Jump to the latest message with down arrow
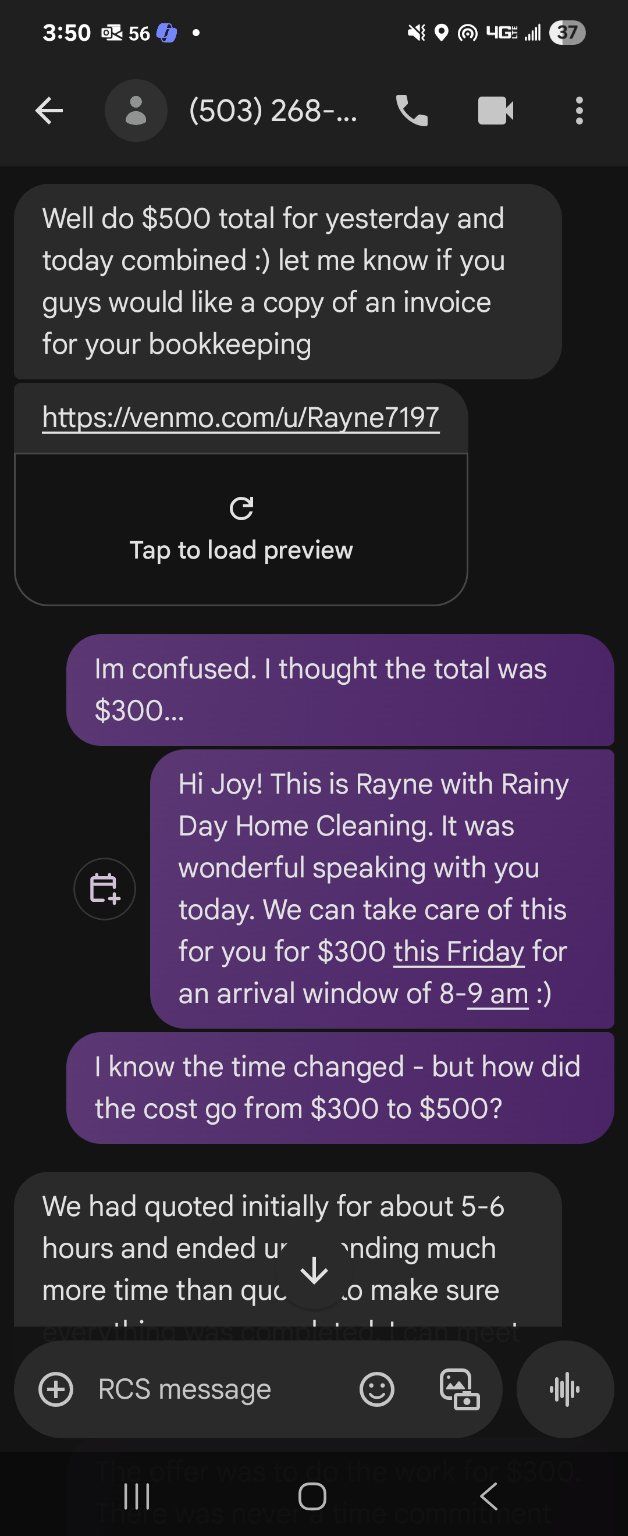 click(314, 1271)
